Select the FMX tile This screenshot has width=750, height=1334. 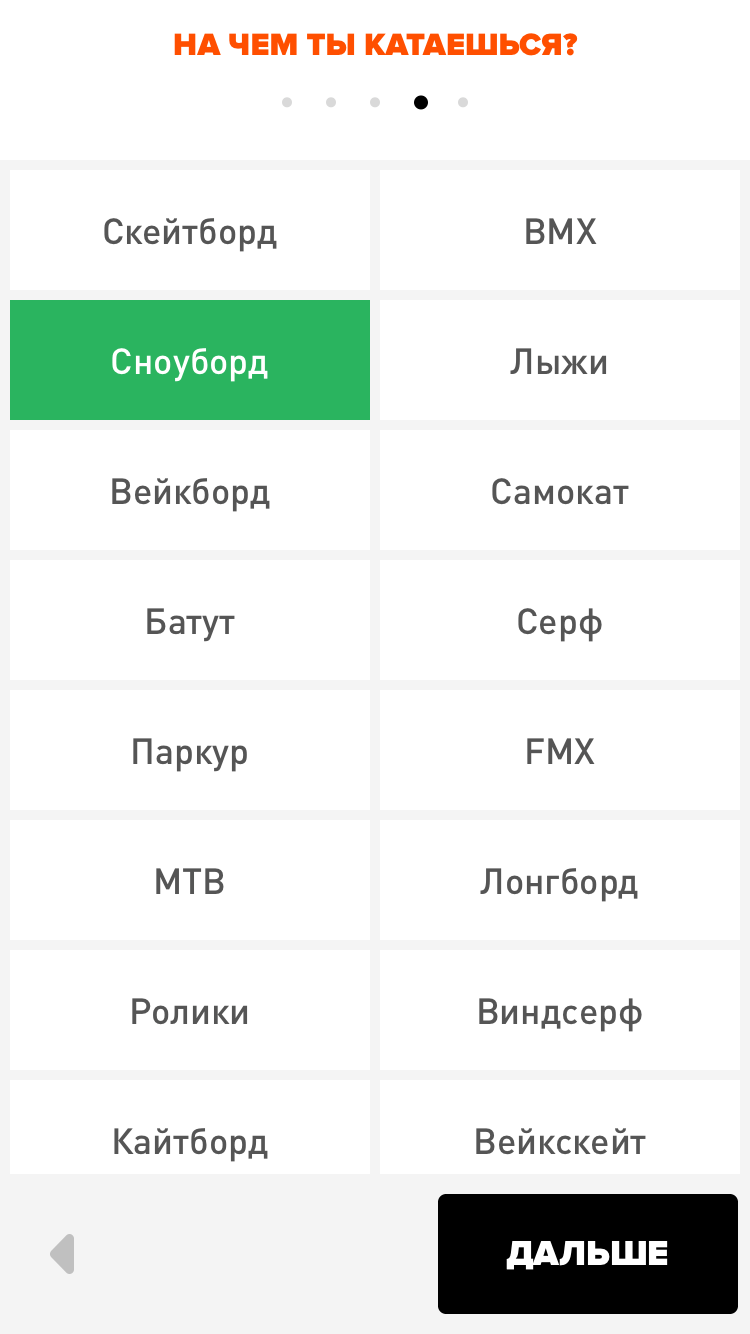pos(560,750)
